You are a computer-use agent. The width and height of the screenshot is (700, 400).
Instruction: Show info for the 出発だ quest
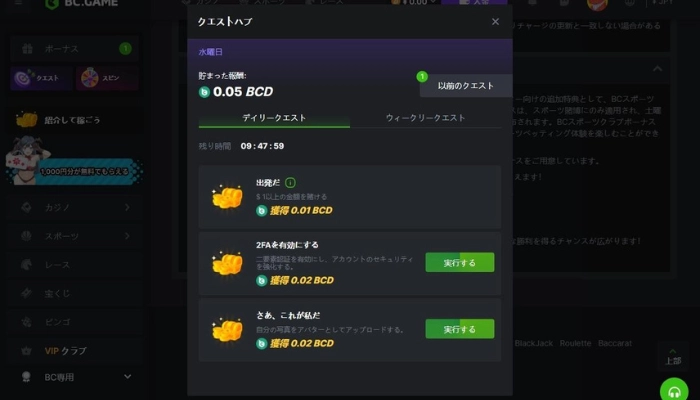290,183
